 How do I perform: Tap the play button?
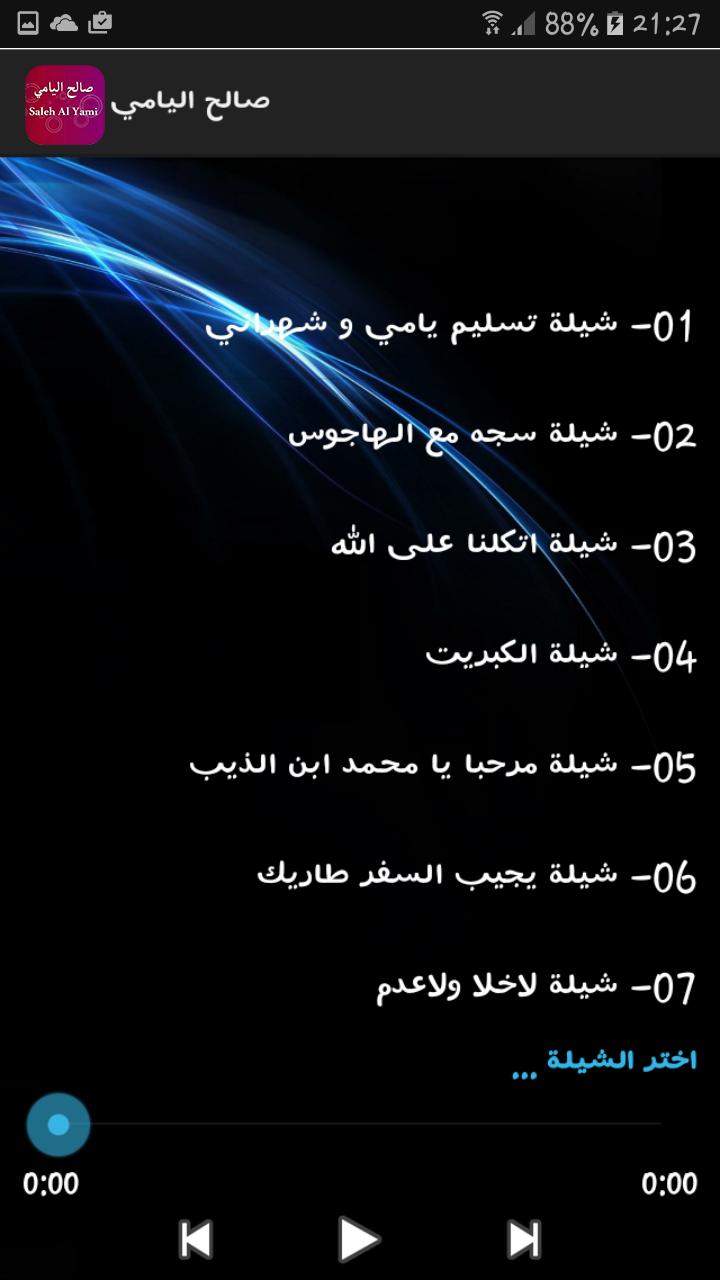pyautogui.click(x=359, y=1240)
